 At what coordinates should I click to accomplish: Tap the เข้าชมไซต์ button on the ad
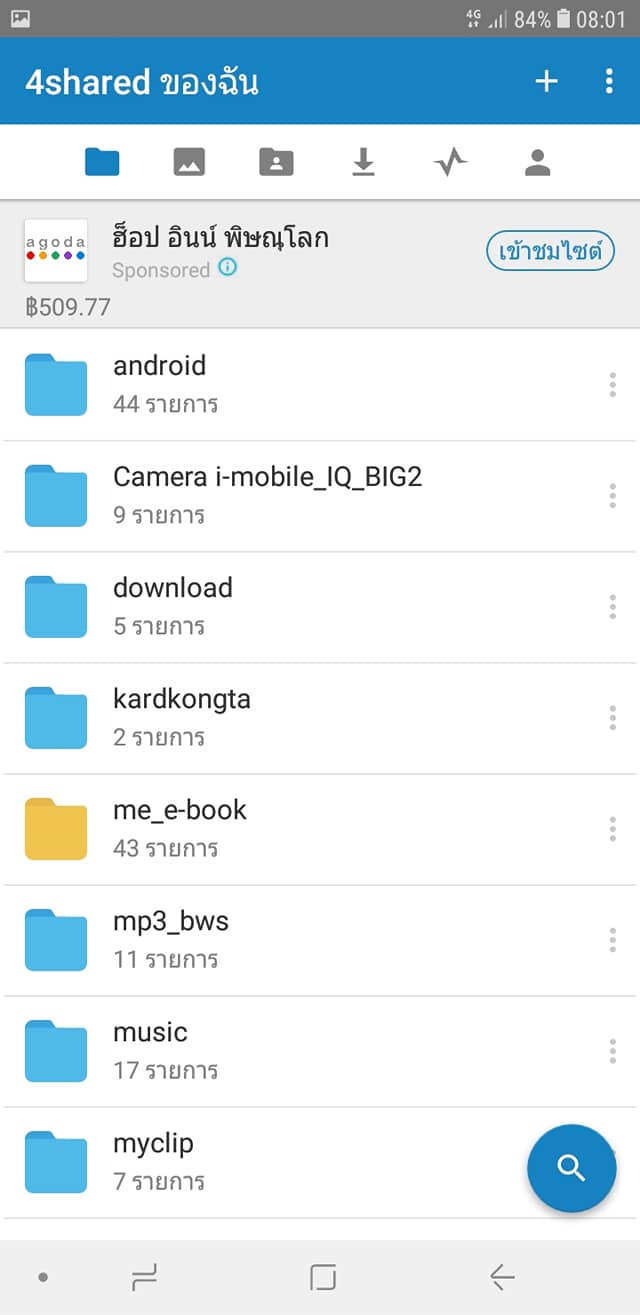(x=550, y=251)
